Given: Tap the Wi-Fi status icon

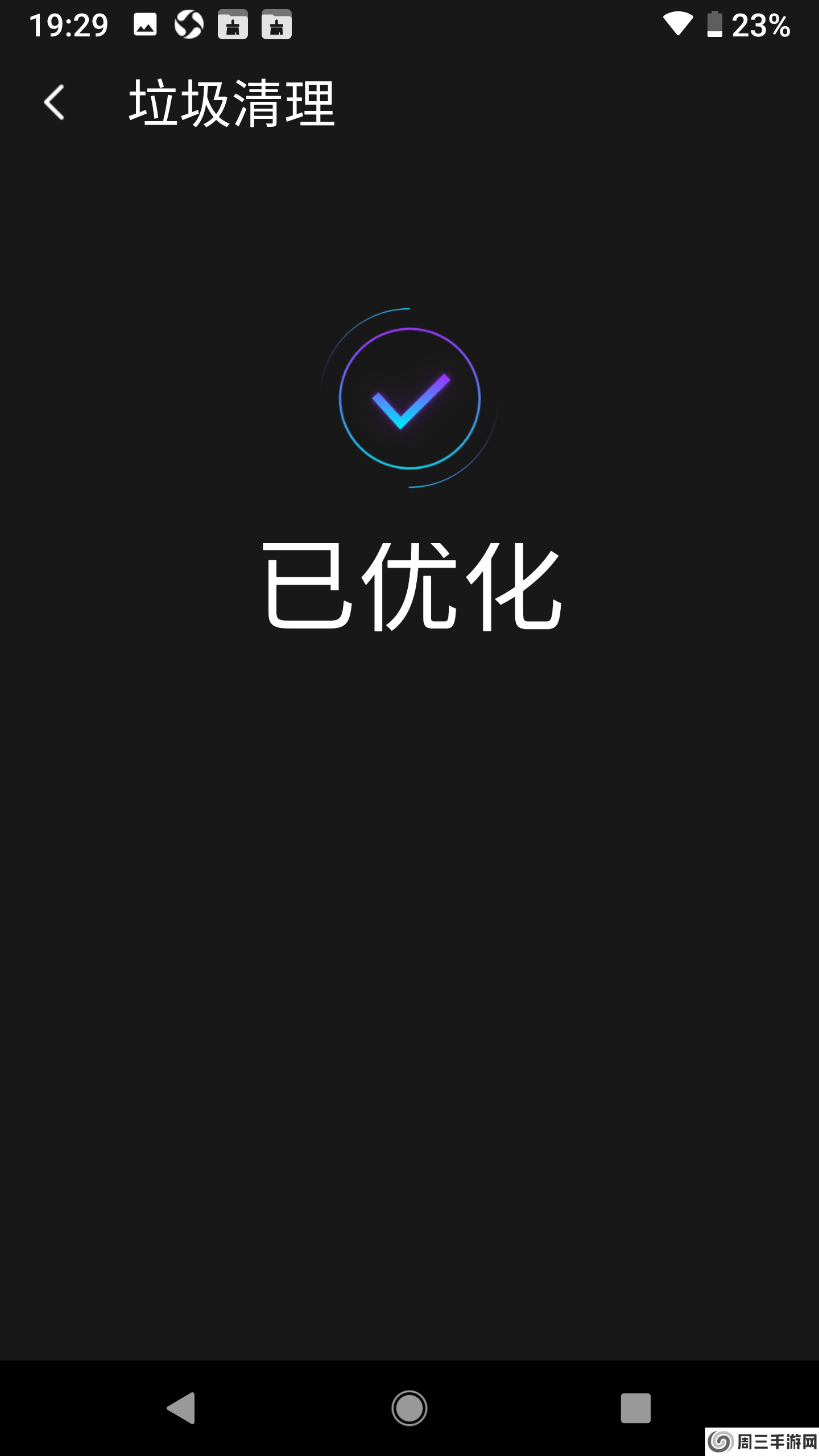Looking at the screenshot, I should pyautogui.click(x=679, y=24).
